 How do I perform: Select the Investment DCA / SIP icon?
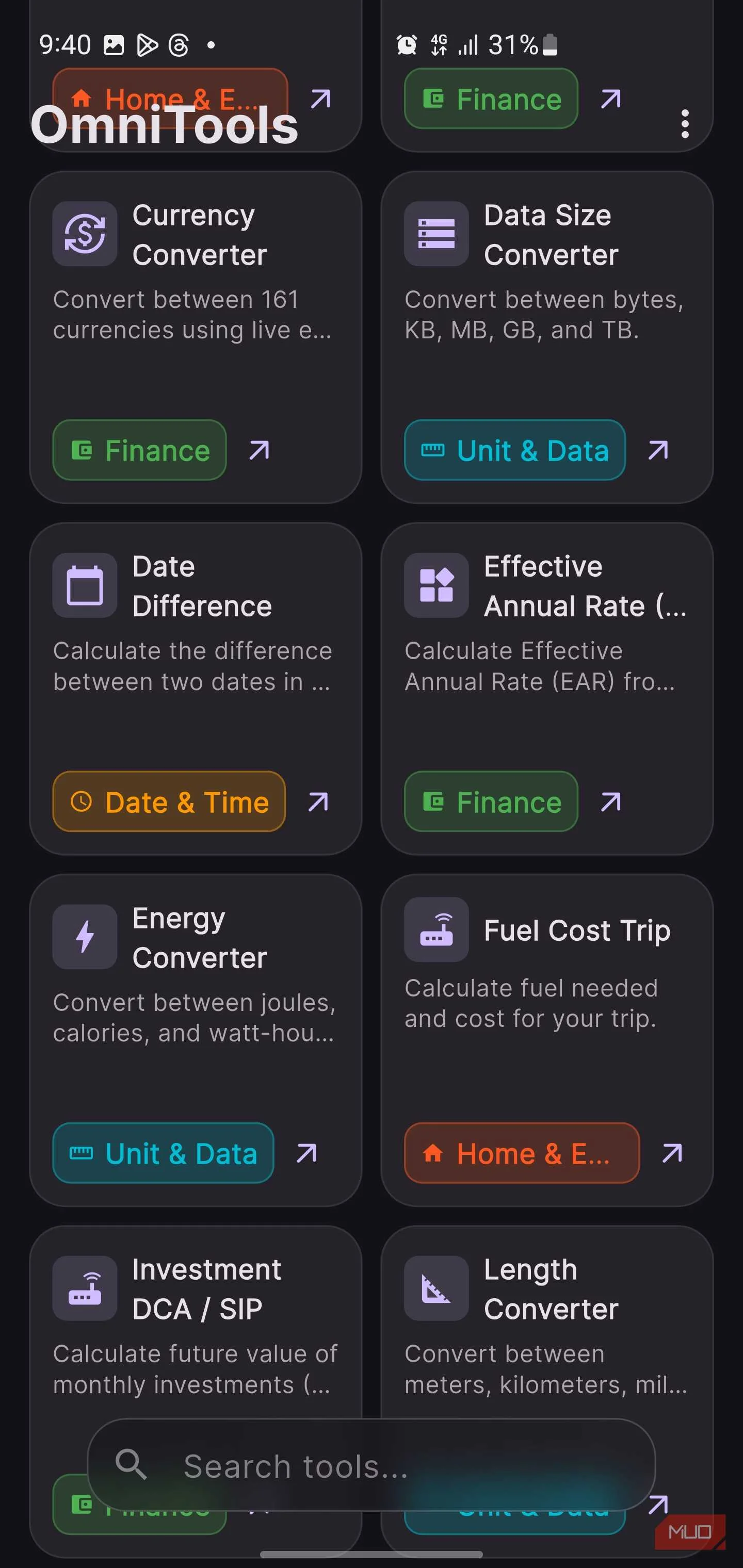point(85,1287)
